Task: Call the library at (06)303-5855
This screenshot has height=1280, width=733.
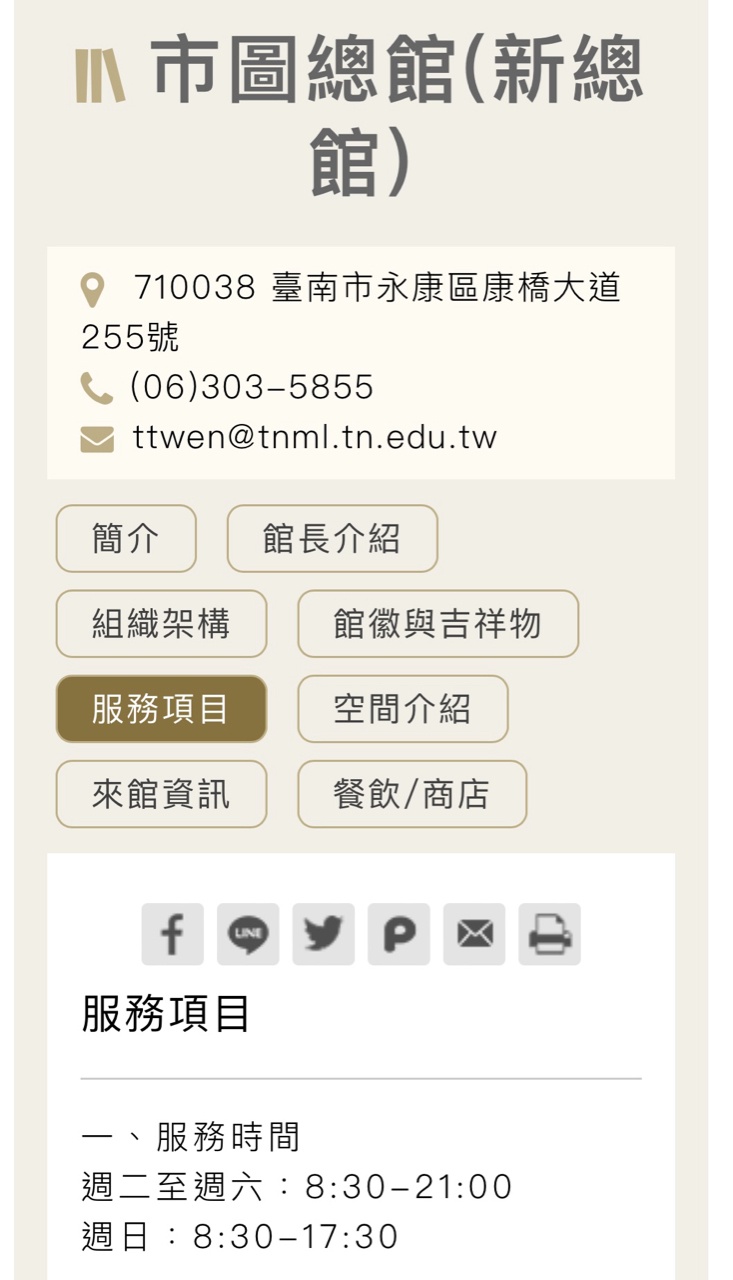Action: 251,387
